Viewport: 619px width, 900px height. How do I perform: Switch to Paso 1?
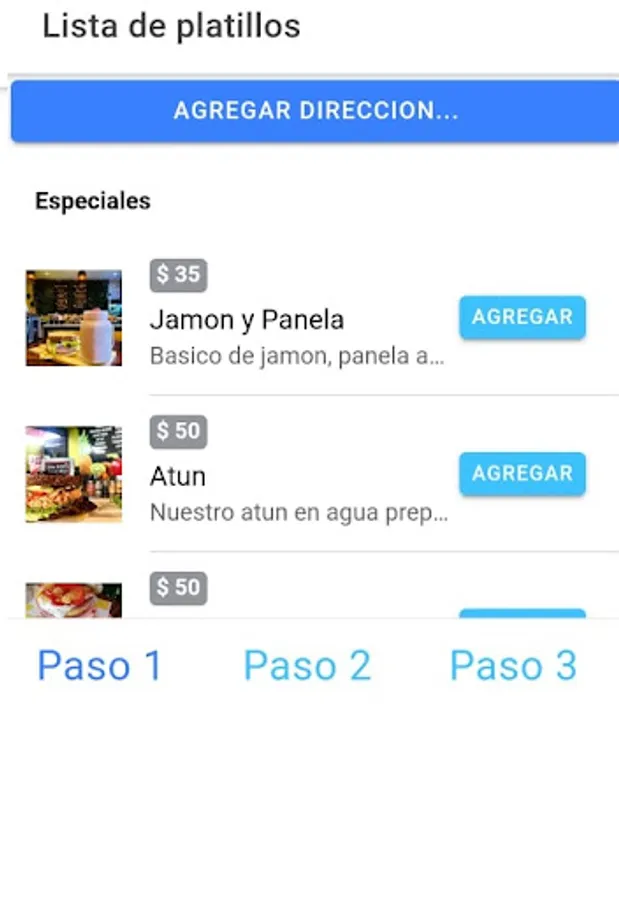coord(99,666)
